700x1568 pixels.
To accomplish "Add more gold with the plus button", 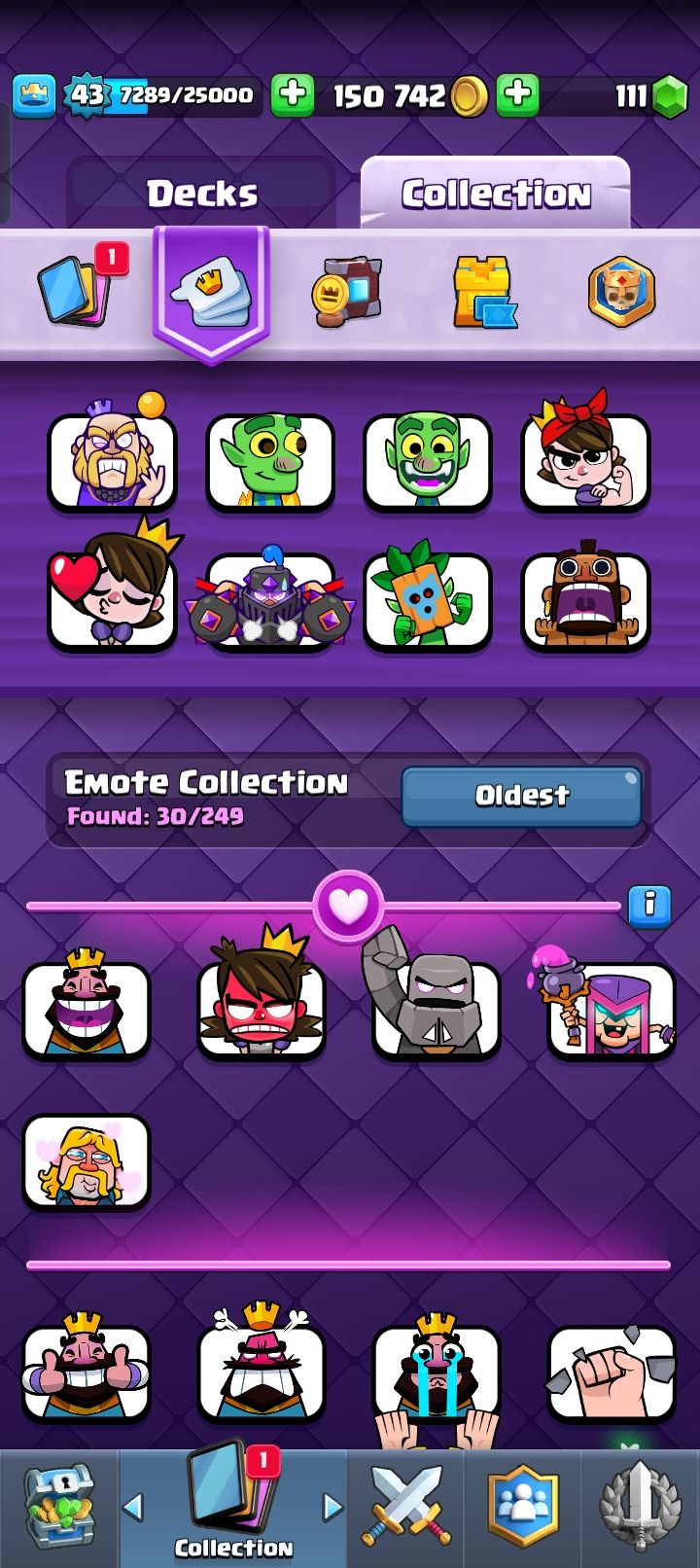I will 292,95.
